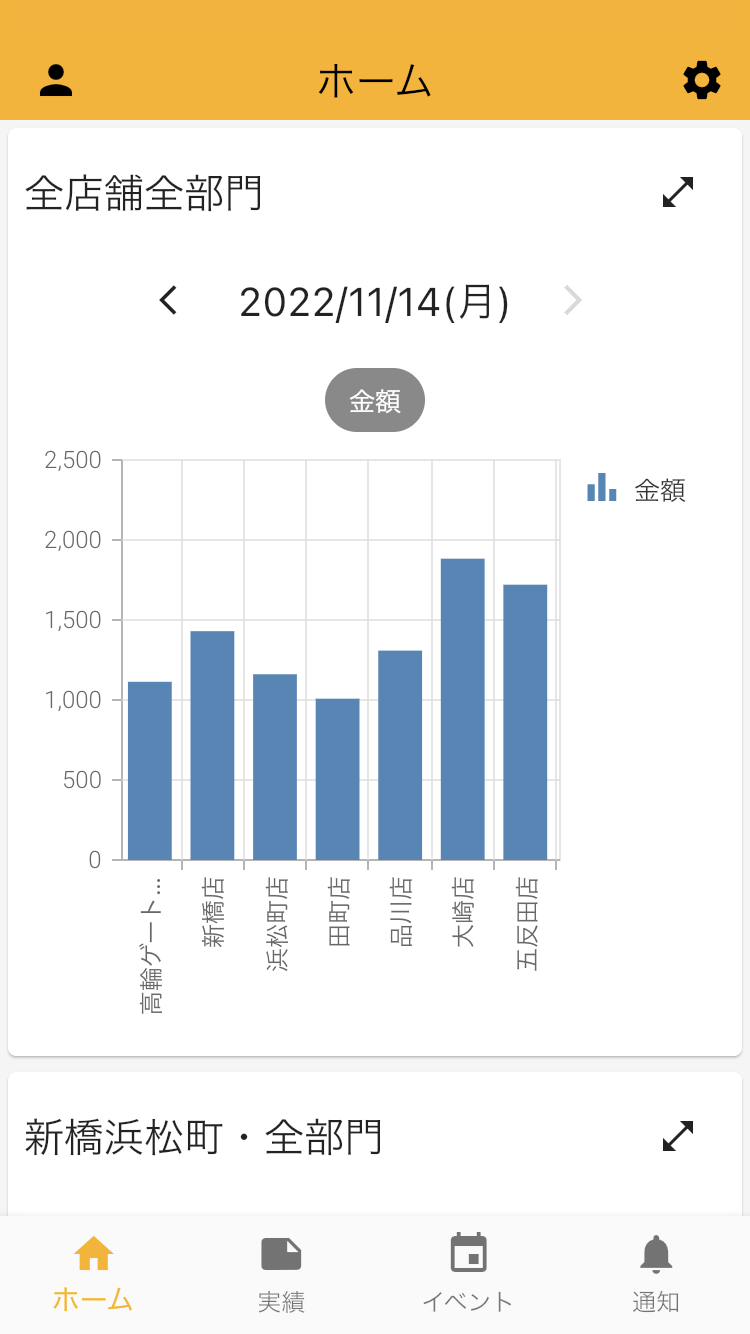Image resolution: width=750 pixels, height=1334 pixels.
Task: Open the user profile icon
Action: pos(56,80)
